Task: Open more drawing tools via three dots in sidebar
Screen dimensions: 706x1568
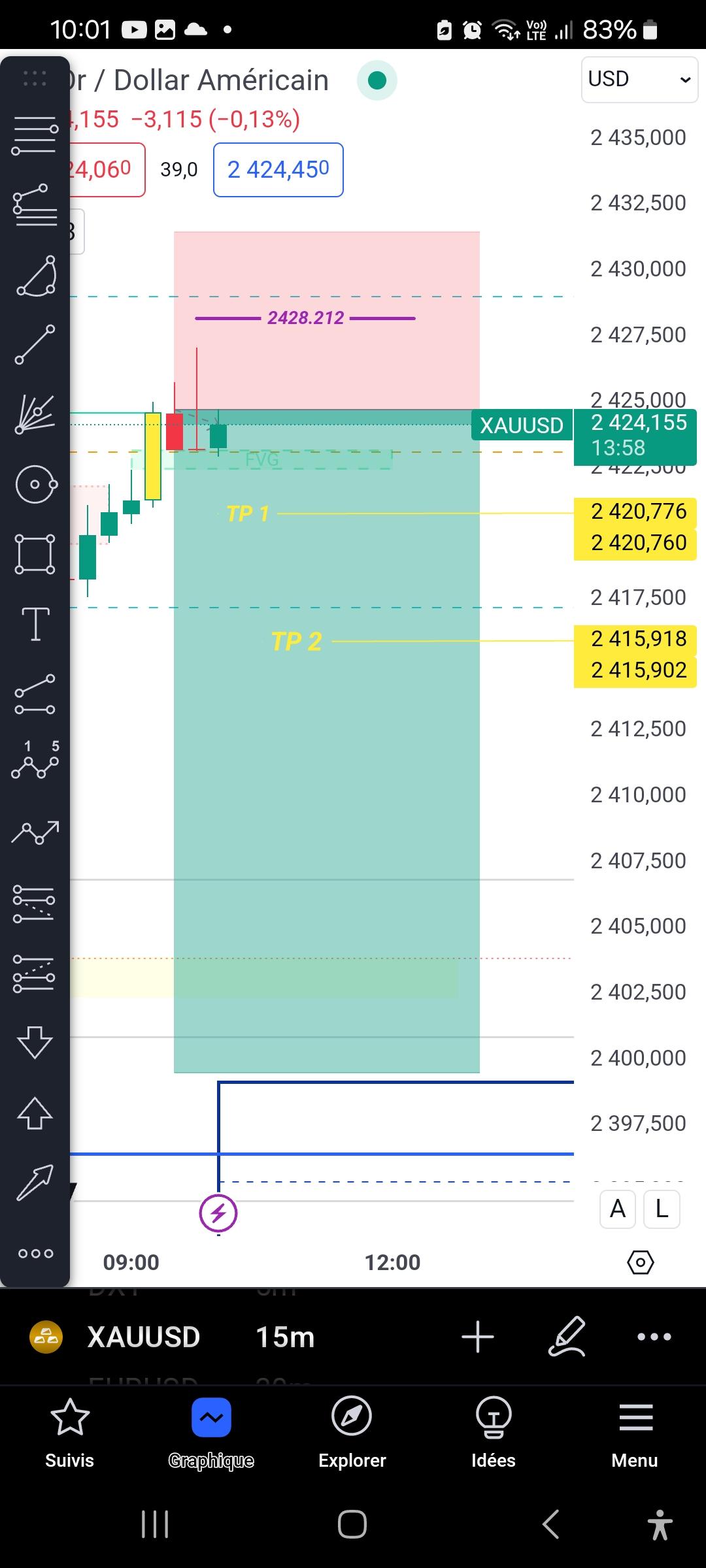Action: [x=35, y=1253]
